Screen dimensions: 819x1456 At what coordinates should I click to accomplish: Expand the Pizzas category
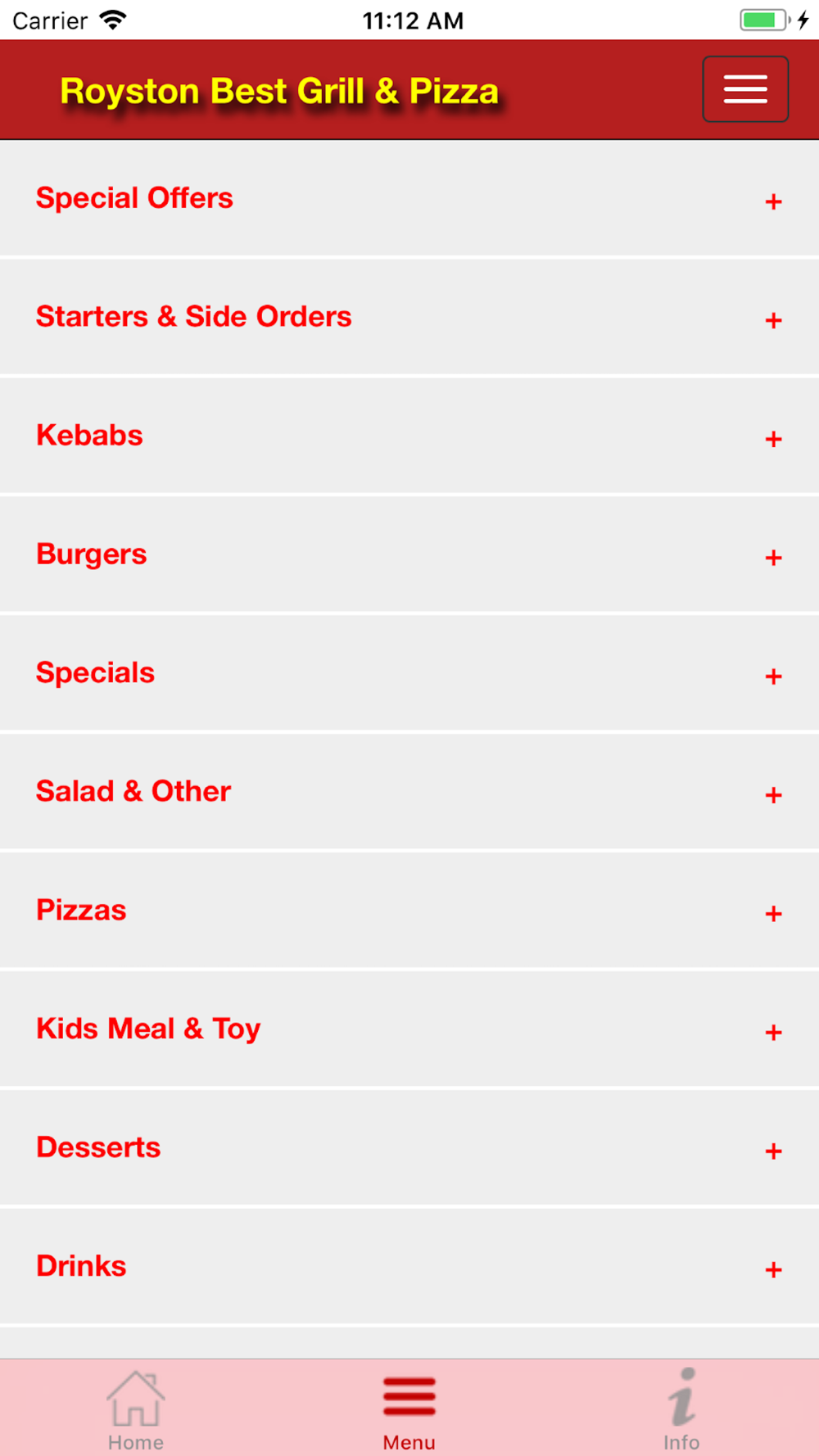(x=409, y=911)
